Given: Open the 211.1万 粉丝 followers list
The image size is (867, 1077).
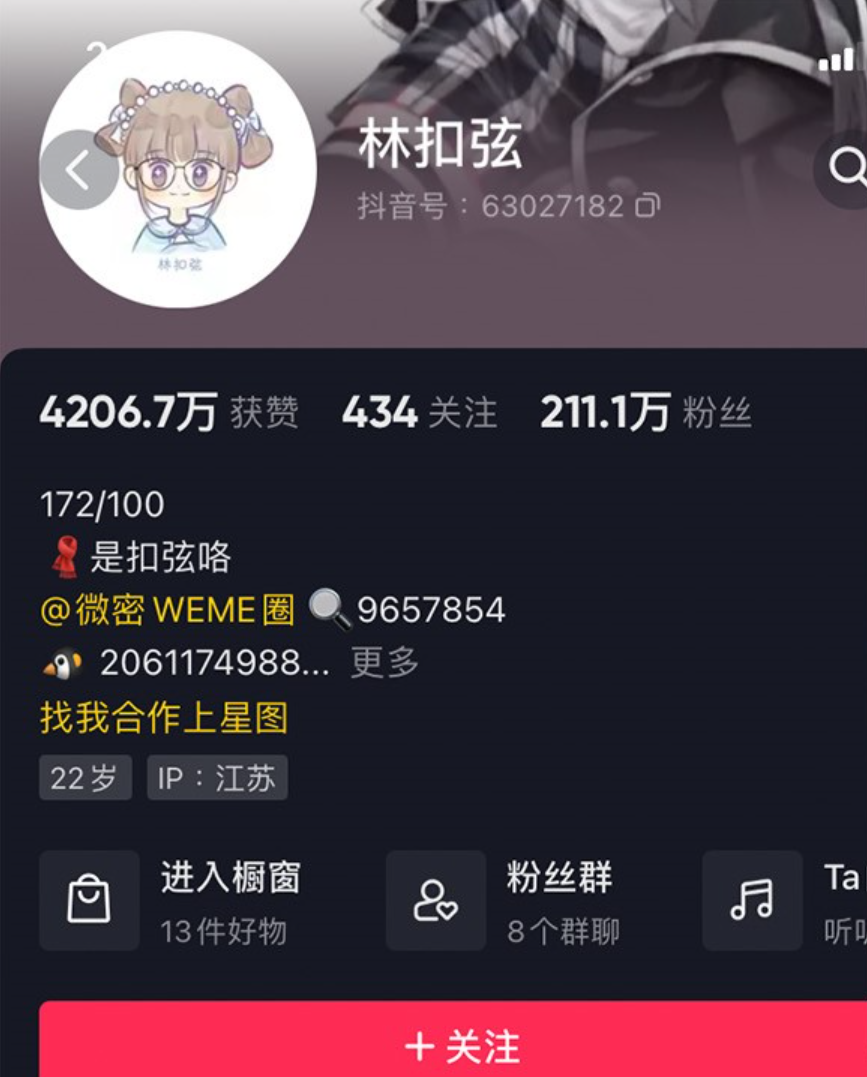Looking at the screenshot, I should pyautogui.click(x=645, y=412).
